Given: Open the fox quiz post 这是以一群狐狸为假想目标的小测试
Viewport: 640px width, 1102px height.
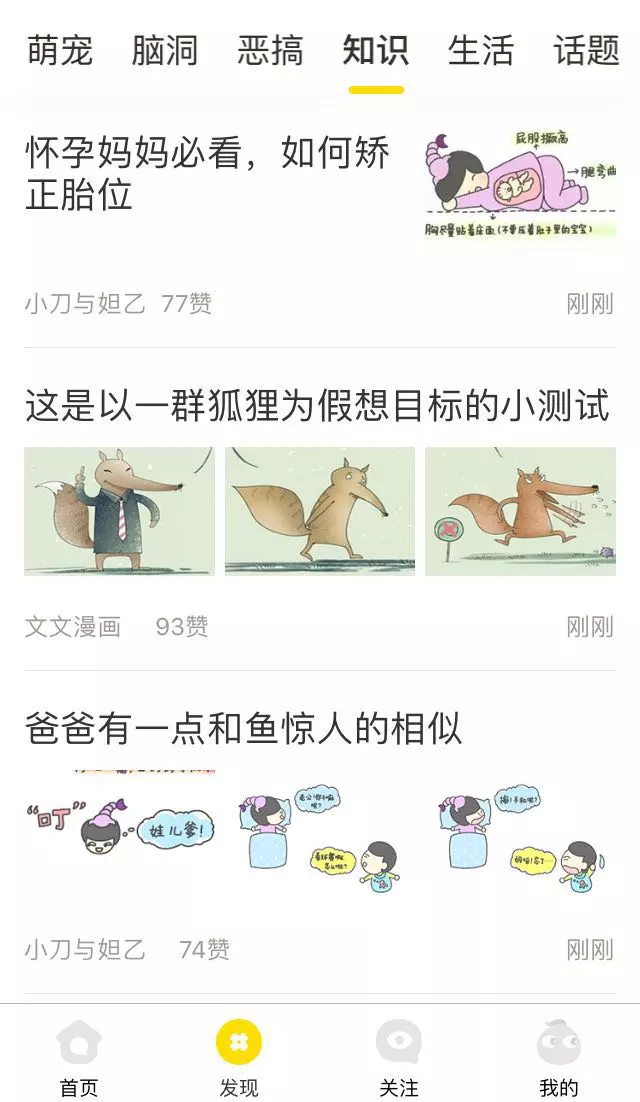Looking at the screenshot, I should pos(317,407).
